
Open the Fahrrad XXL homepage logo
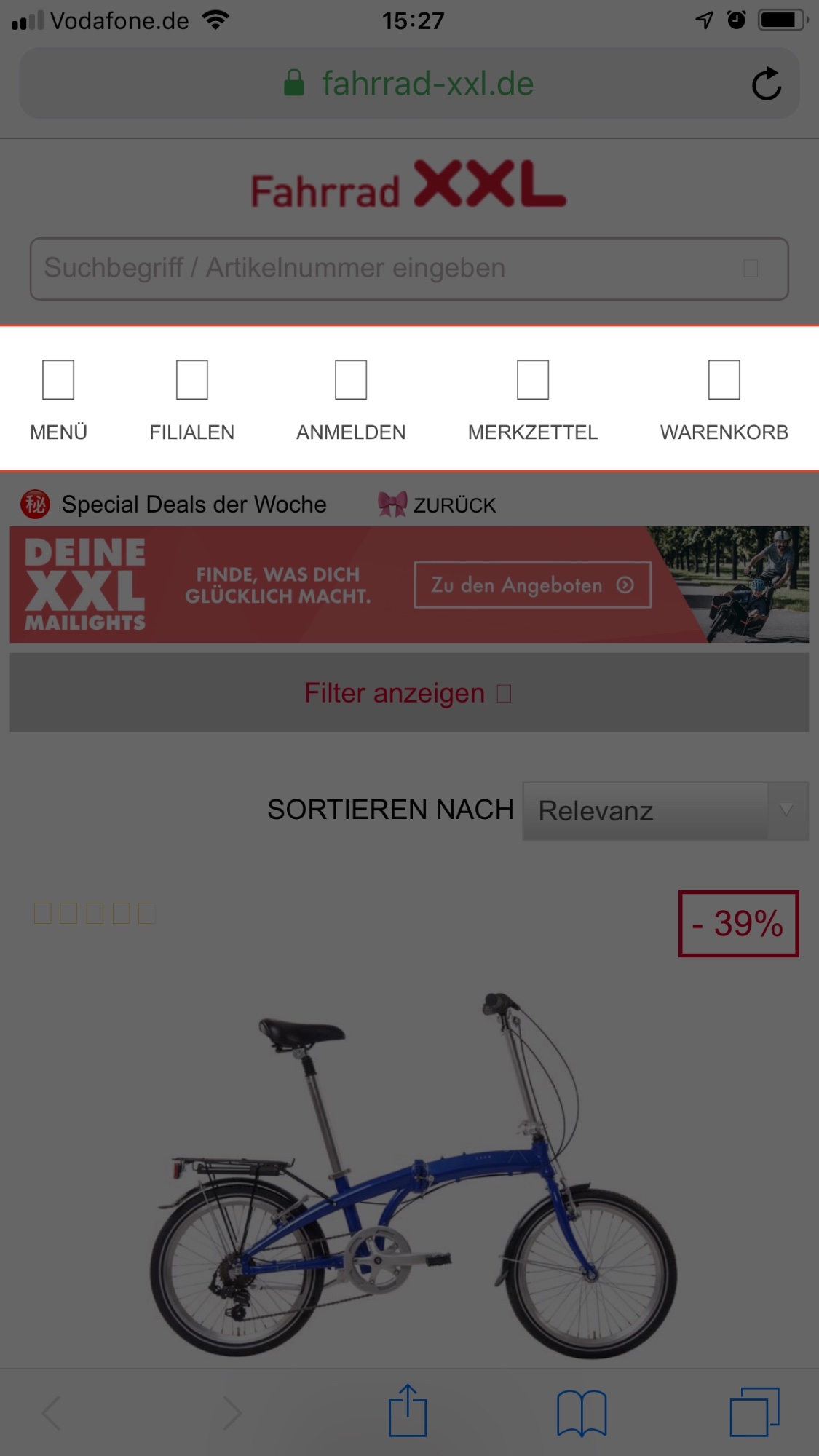click(x=408, y=186)
